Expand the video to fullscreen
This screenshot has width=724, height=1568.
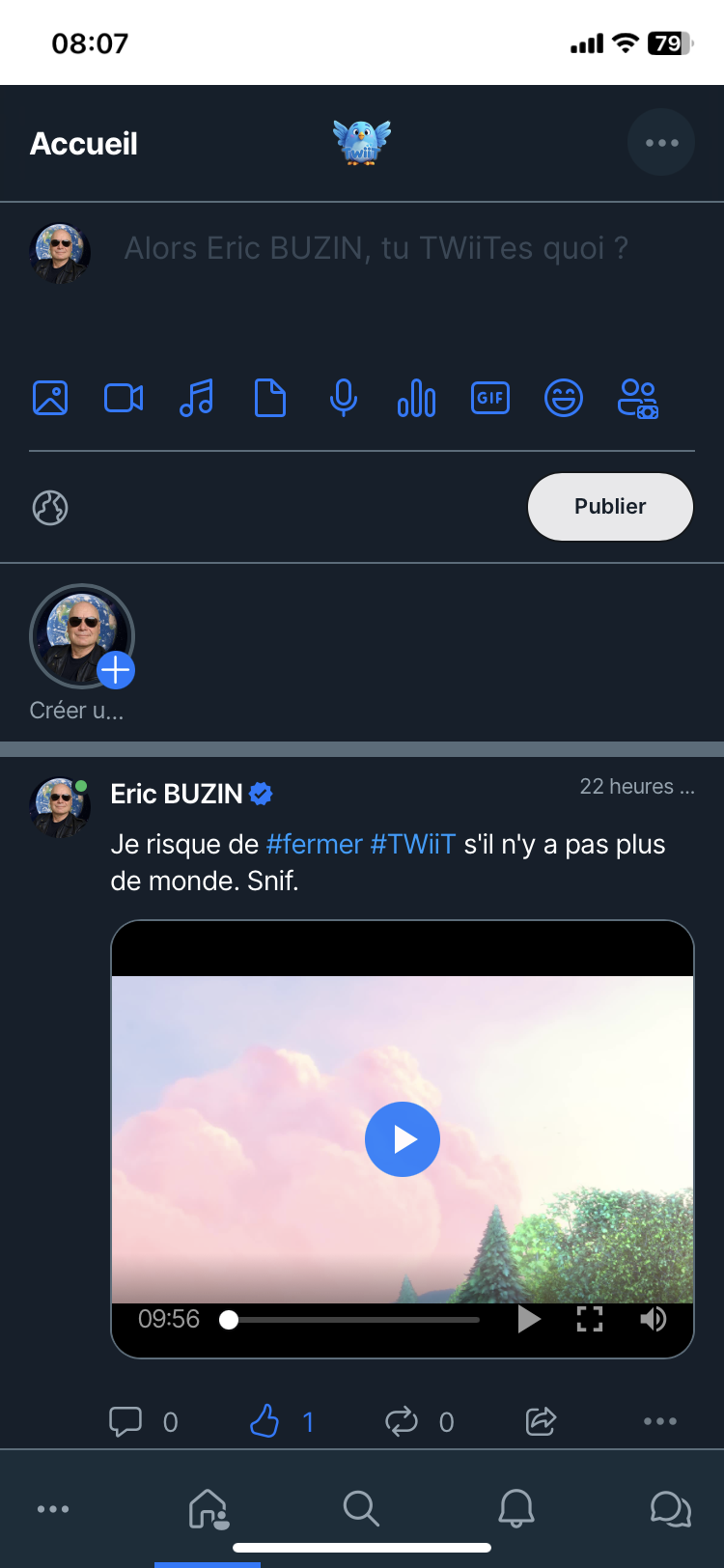[590, 1319]
